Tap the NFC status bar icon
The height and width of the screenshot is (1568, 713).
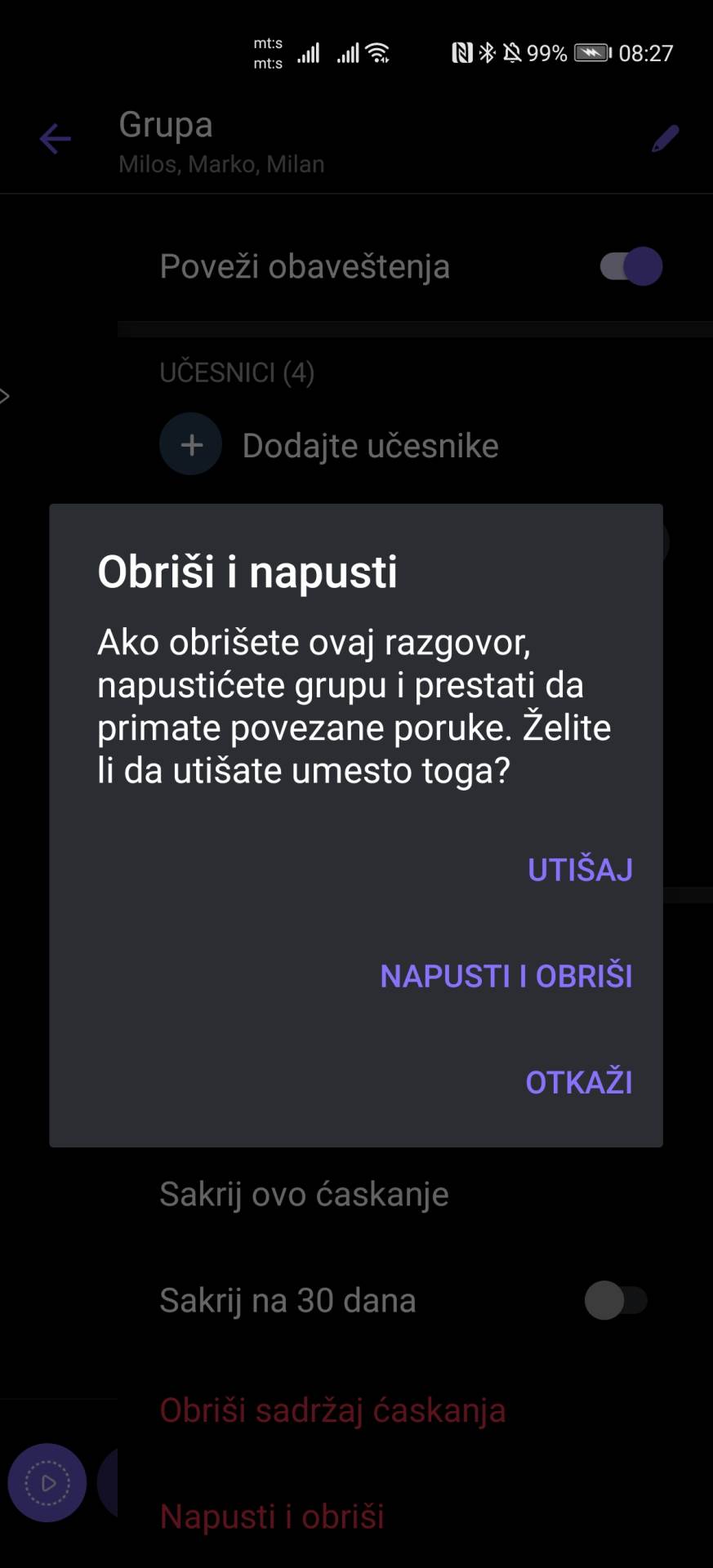[x=461, y=51]
